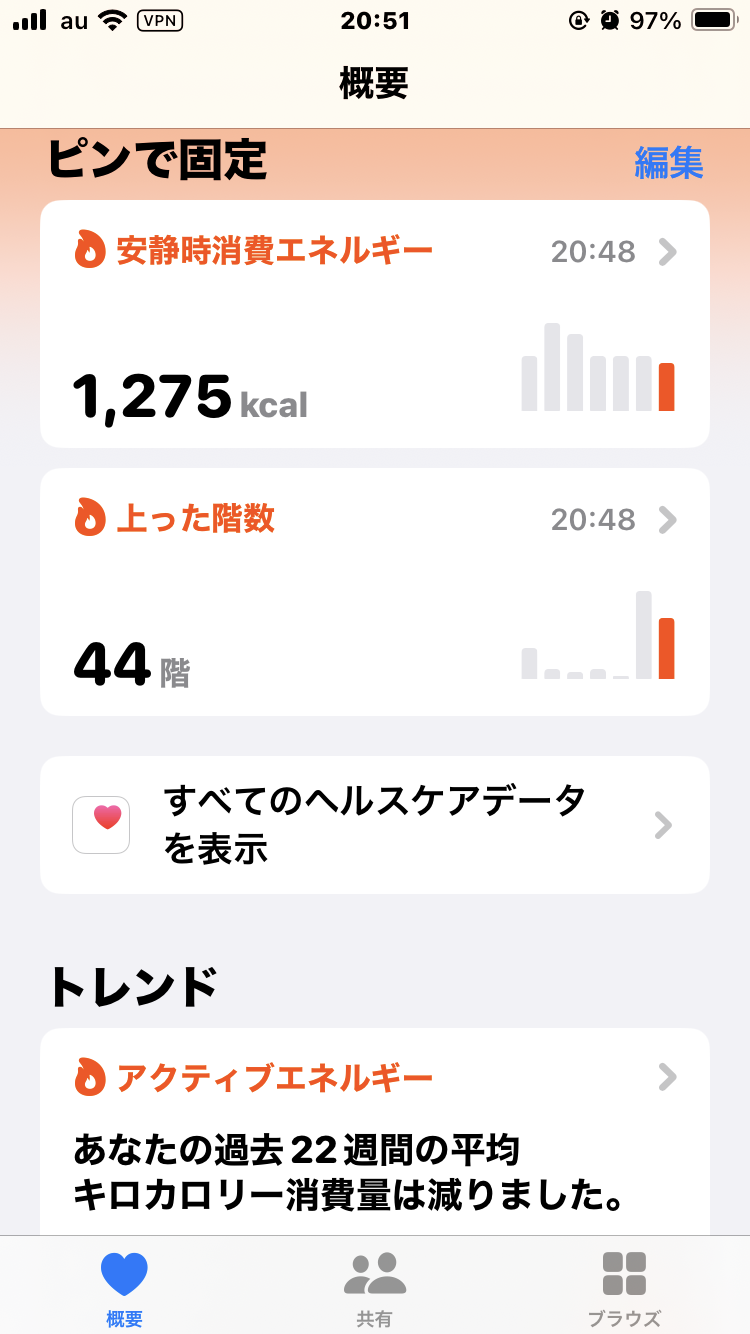The height and width of the screenshot is (1334, 750).
Task: Switch to the 概要 tab
Action: (124, 1286)
